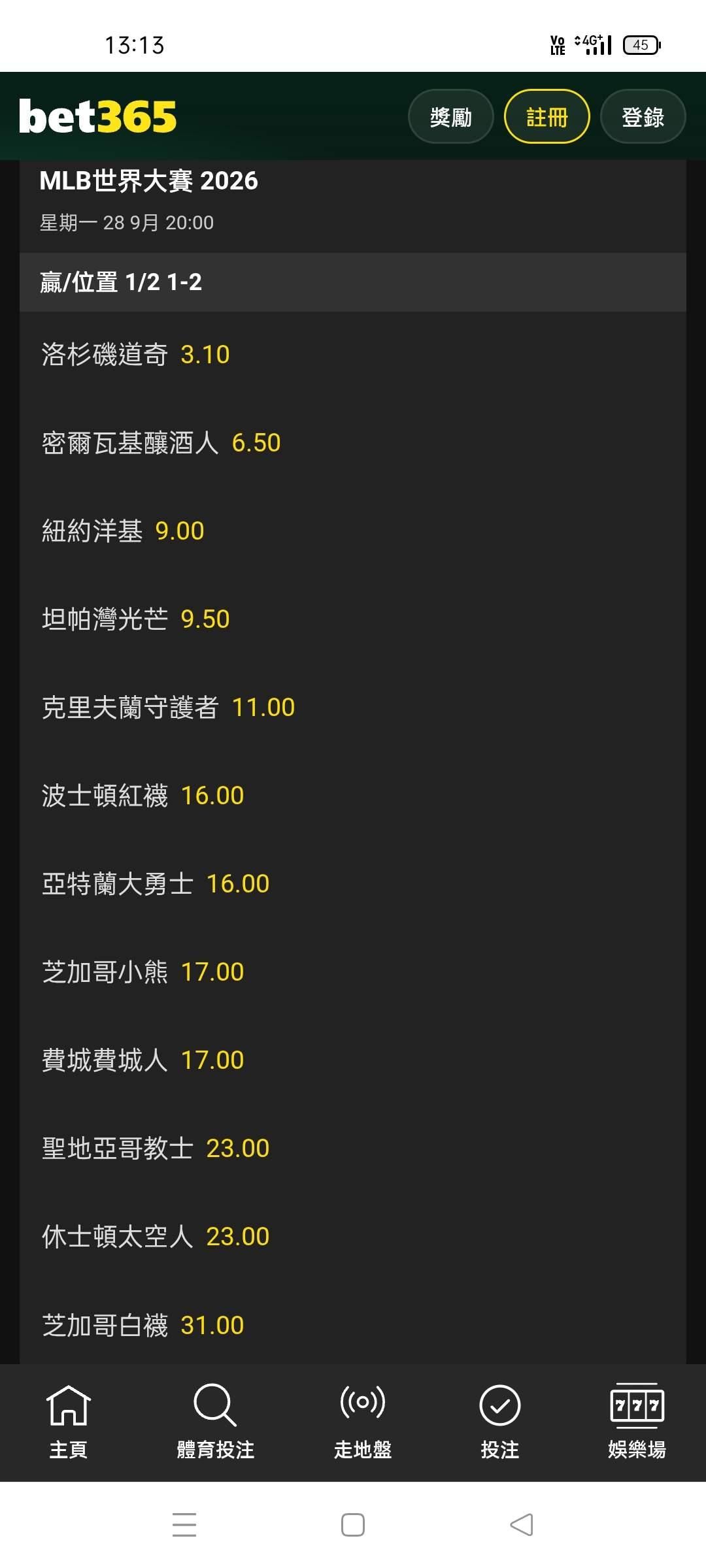This screenshot has height=1568, width=706.
Task: Switch to the 走地盤 in-play tab
Action: (x=363, y=1422)
